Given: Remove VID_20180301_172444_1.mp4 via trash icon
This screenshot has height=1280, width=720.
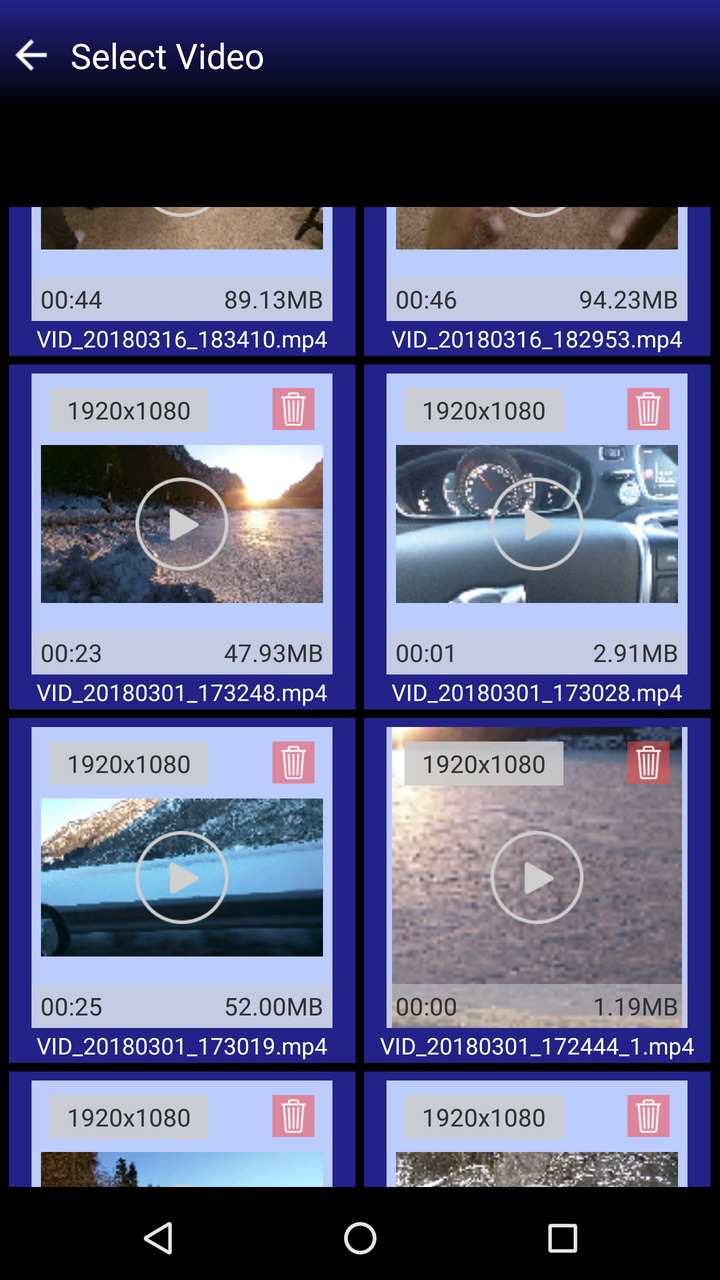Looking at the screenshot, I should click(x=648, y=763).
